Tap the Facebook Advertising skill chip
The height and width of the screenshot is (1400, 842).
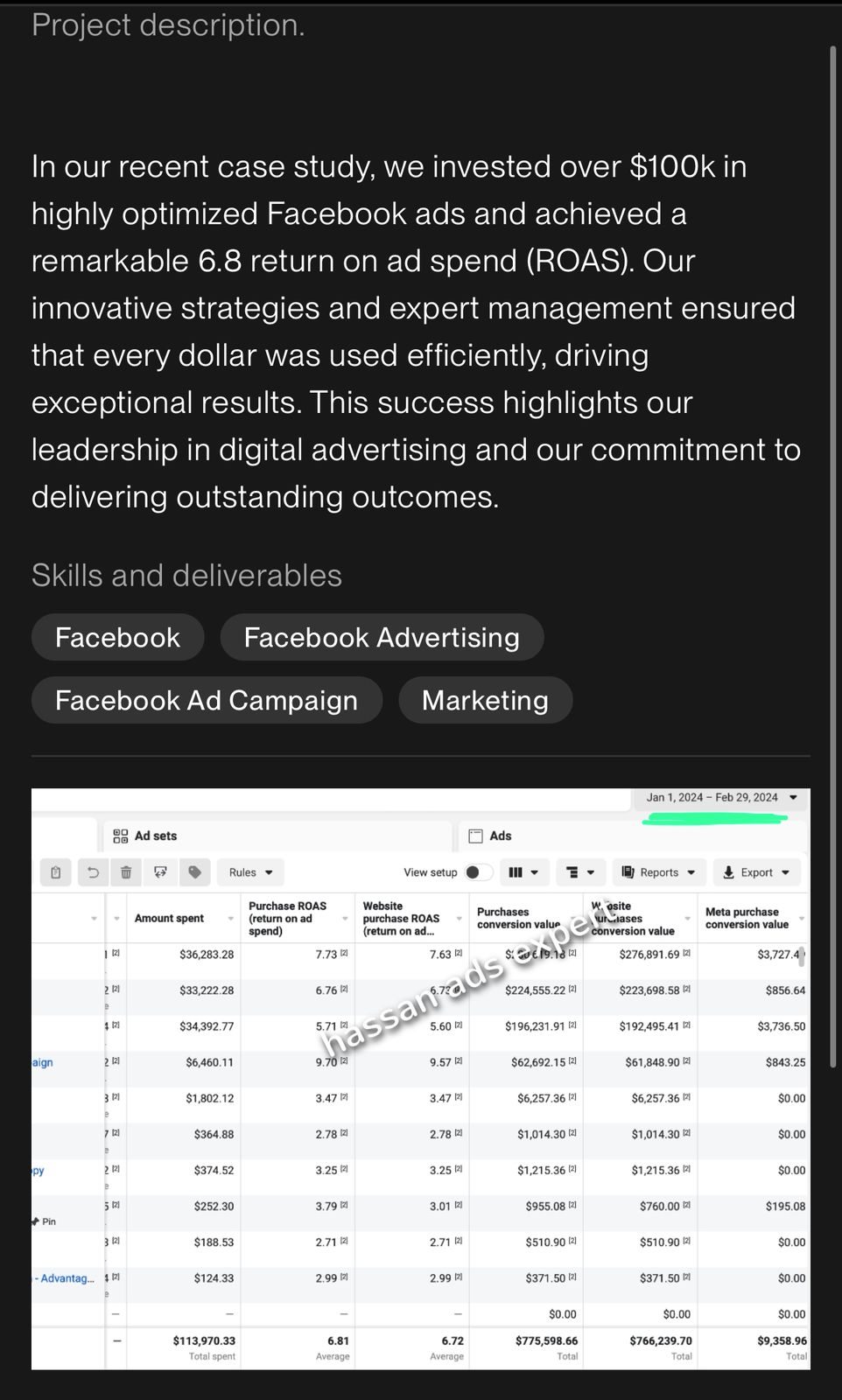pyautogui.click(x=382, y=638)
